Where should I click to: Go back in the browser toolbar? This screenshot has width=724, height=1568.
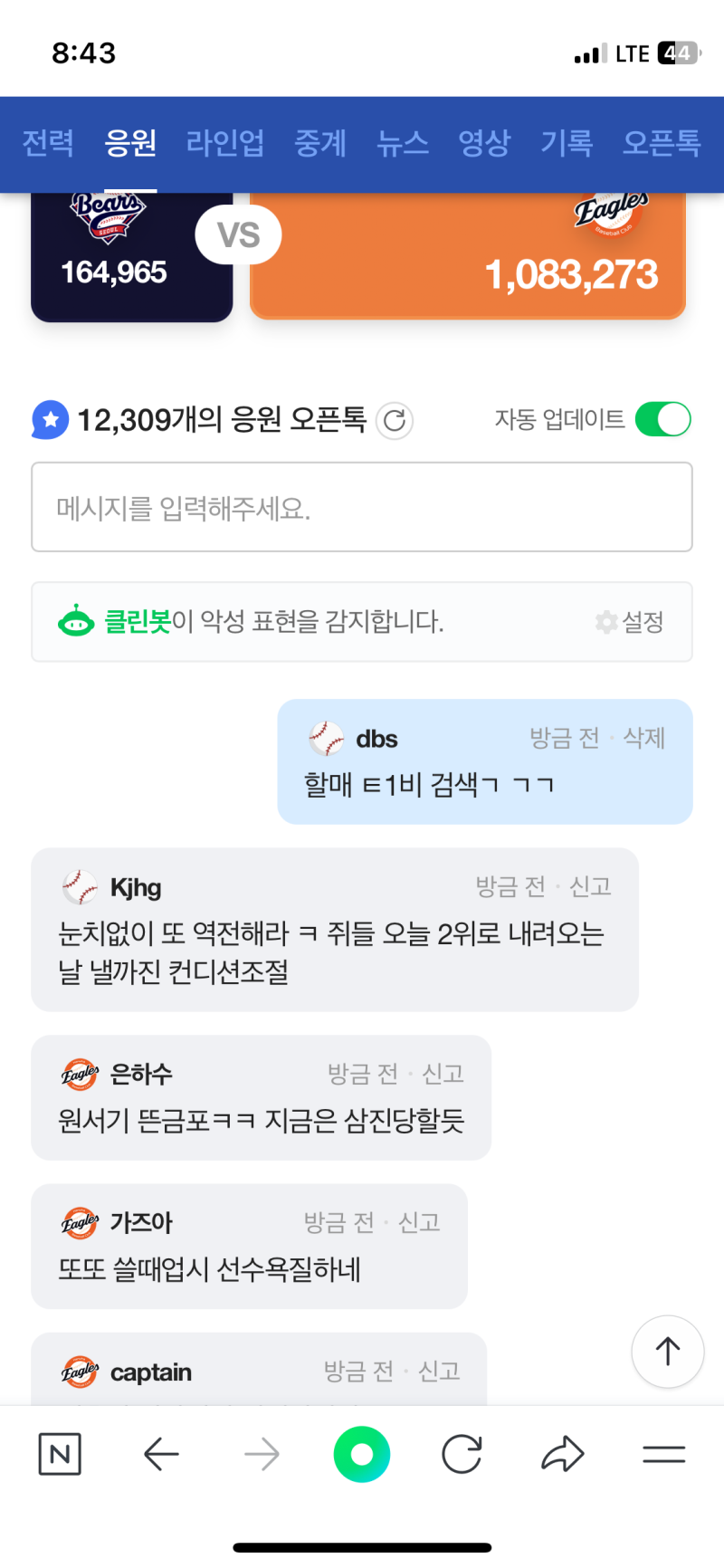pos(161,1455)
